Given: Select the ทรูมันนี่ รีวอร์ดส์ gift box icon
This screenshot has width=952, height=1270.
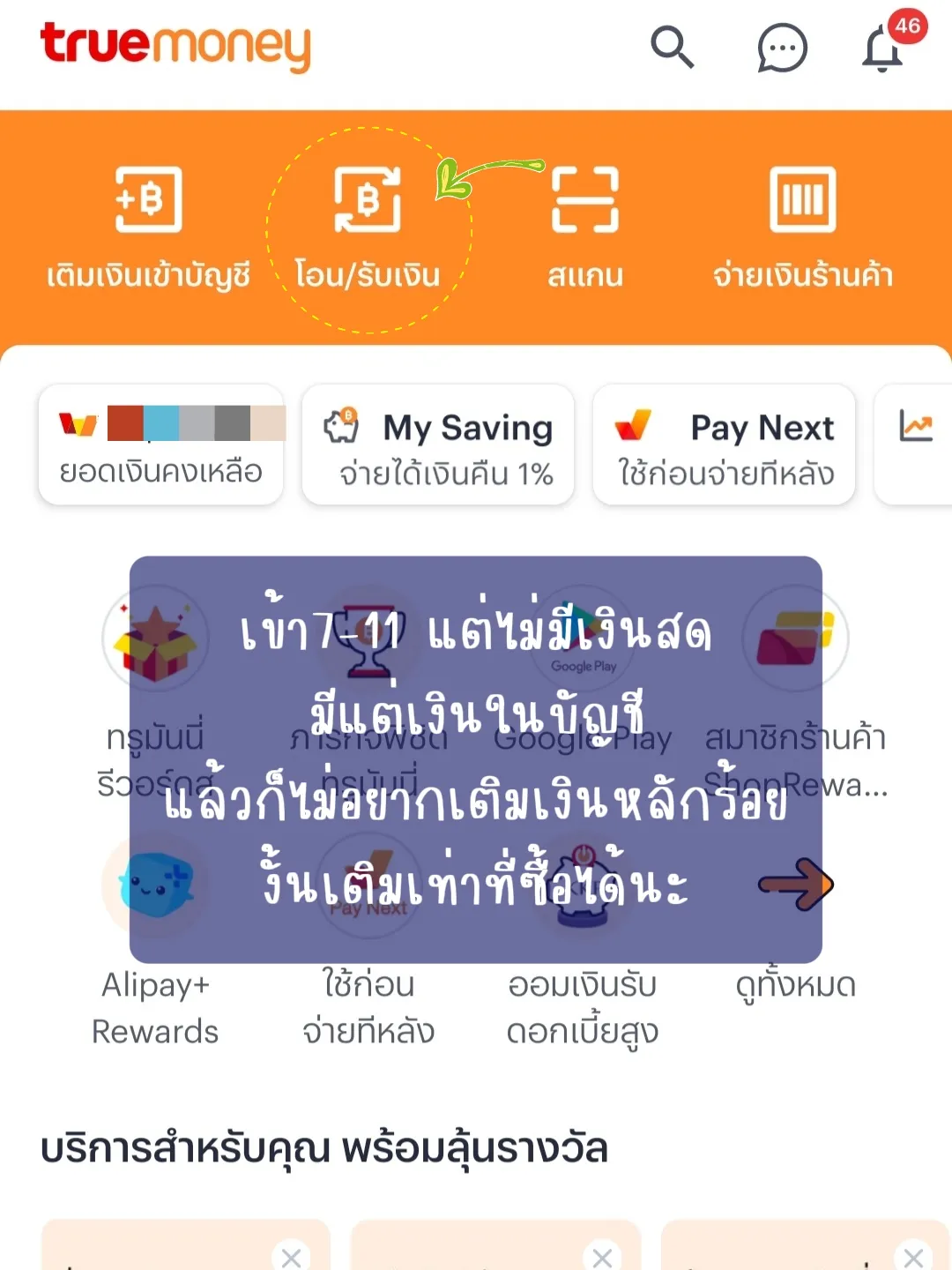Looking at the screenshot, I should pyautogui.click(x=155, y=637).
